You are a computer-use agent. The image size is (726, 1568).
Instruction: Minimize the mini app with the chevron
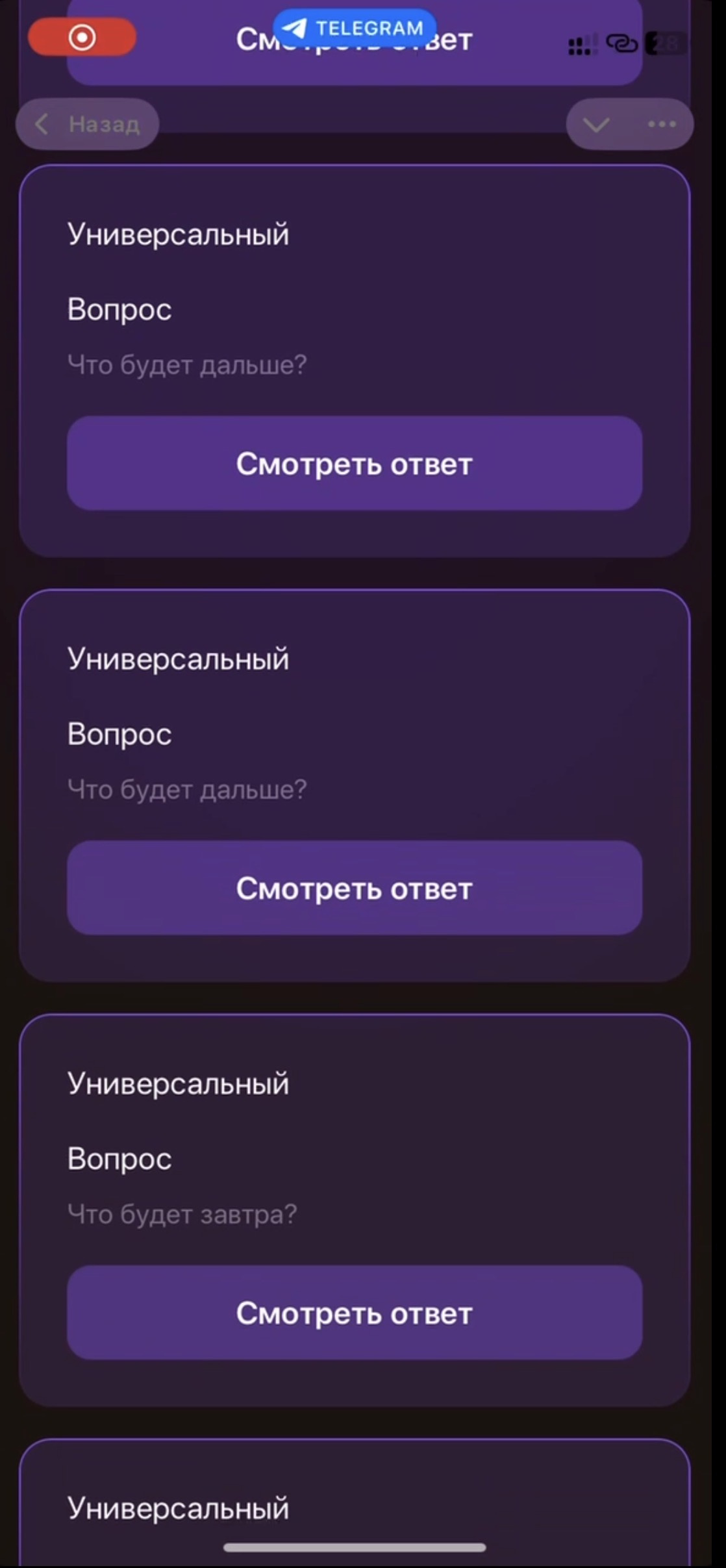tap(596, 124)
